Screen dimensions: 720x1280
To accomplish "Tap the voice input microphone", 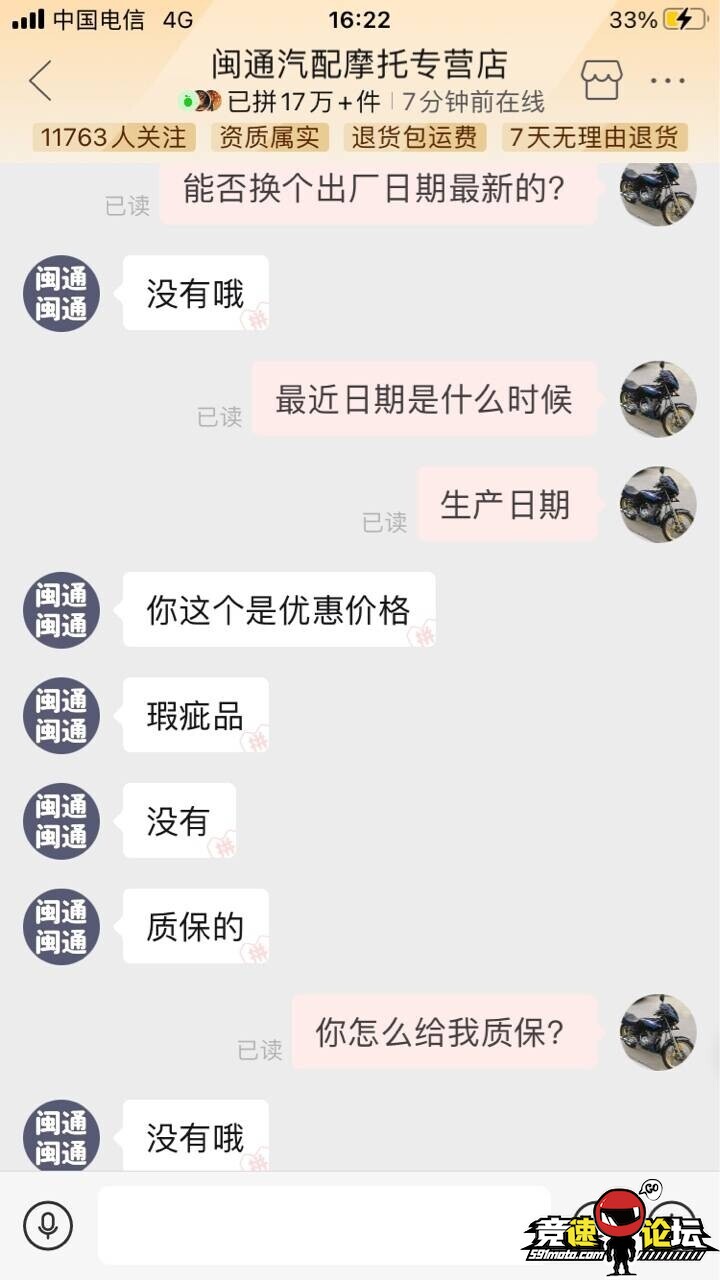I will 48,1225.
